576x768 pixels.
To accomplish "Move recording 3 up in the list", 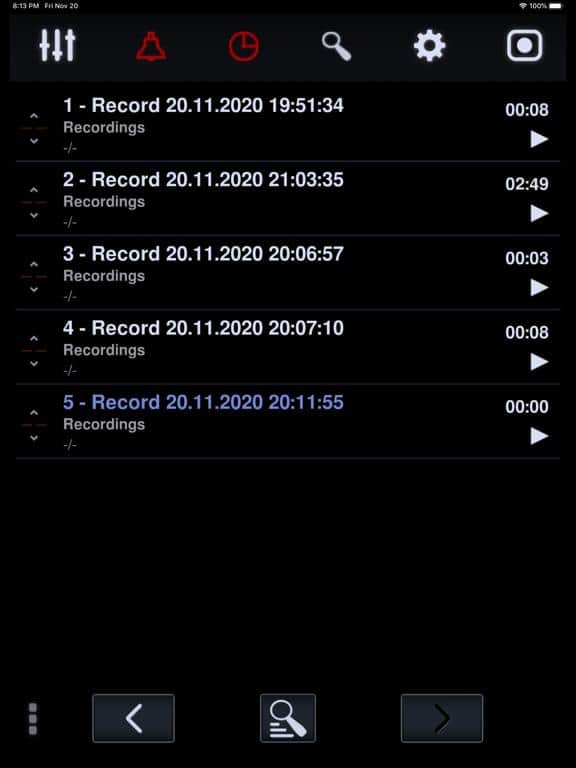I will coord(34,264).
